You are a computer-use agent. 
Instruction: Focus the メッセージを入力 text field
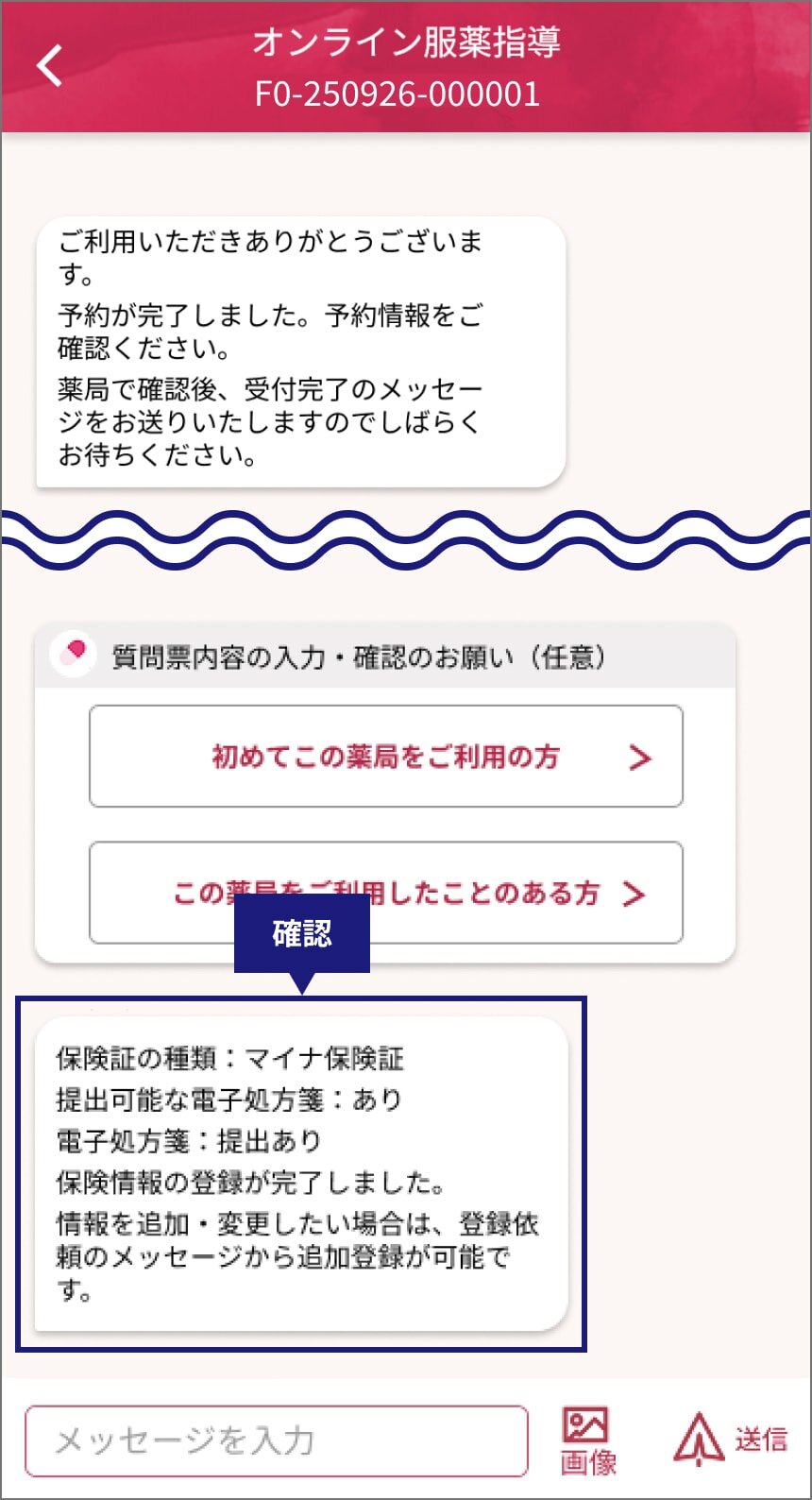(276, 1440)
